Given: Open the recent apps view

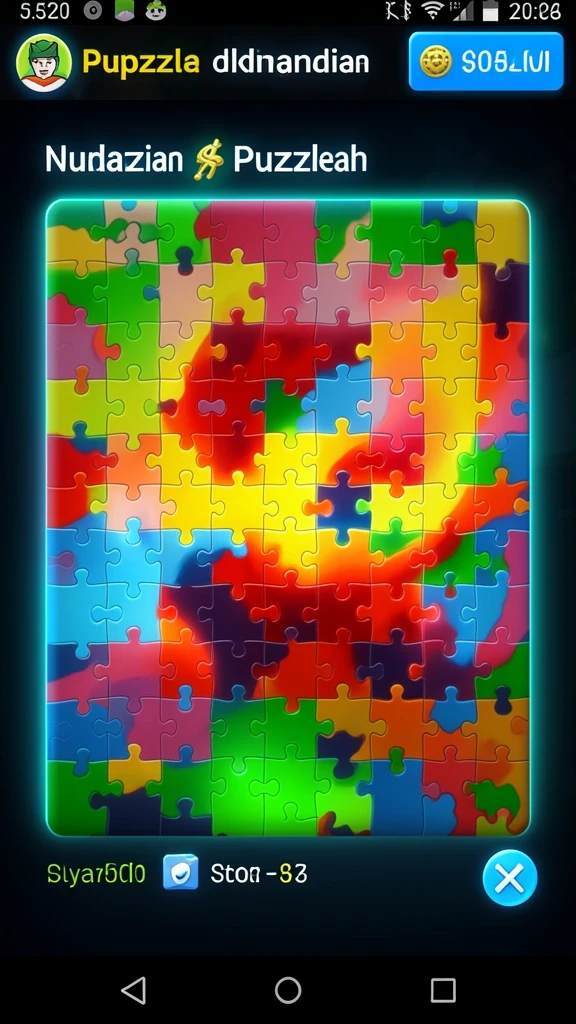Looking at the screenshot, I should pyautogui.click(x=443, y=991).
